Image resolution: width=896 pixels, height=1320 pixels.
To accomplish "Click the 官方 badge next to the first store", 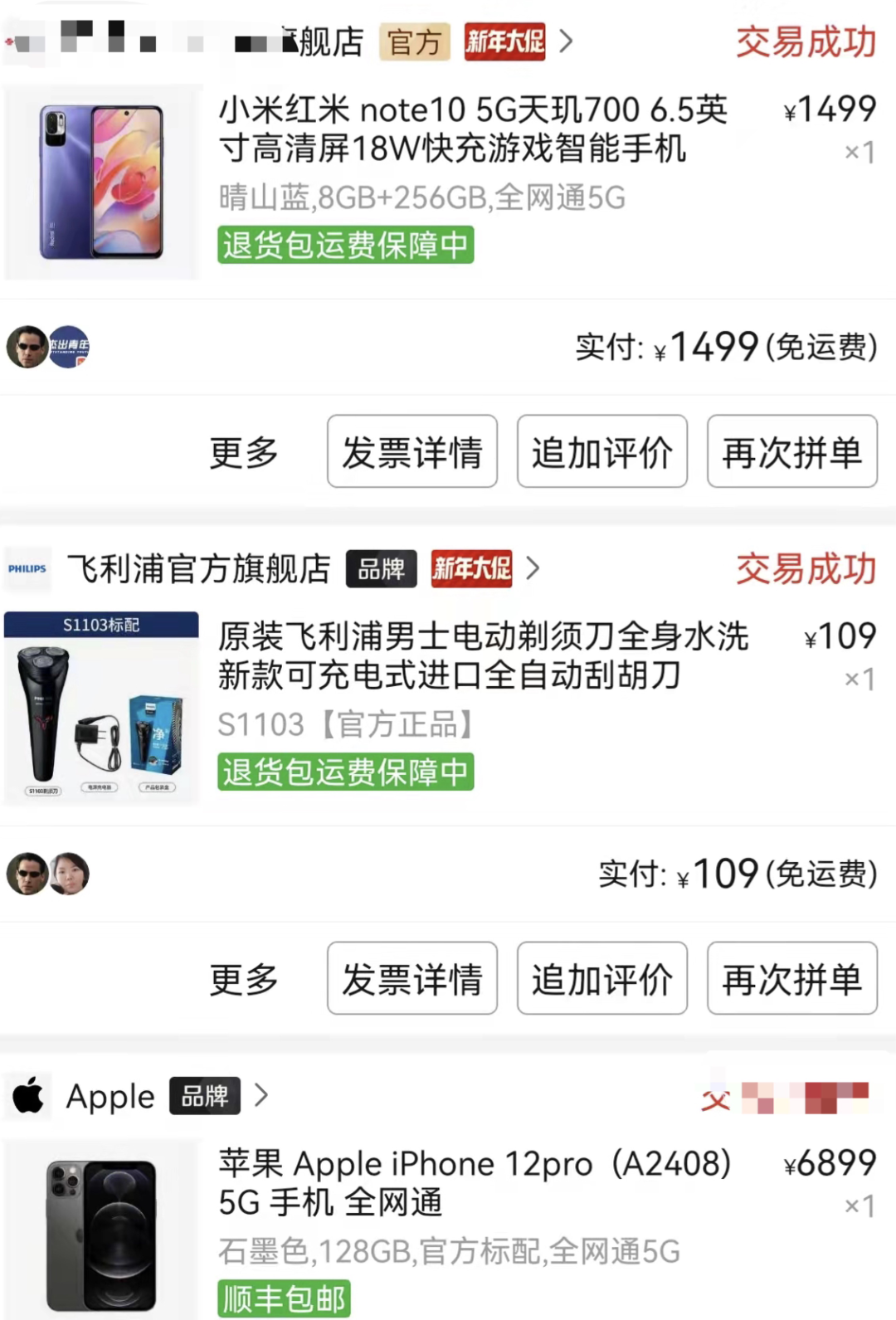I will click(414, 41).
